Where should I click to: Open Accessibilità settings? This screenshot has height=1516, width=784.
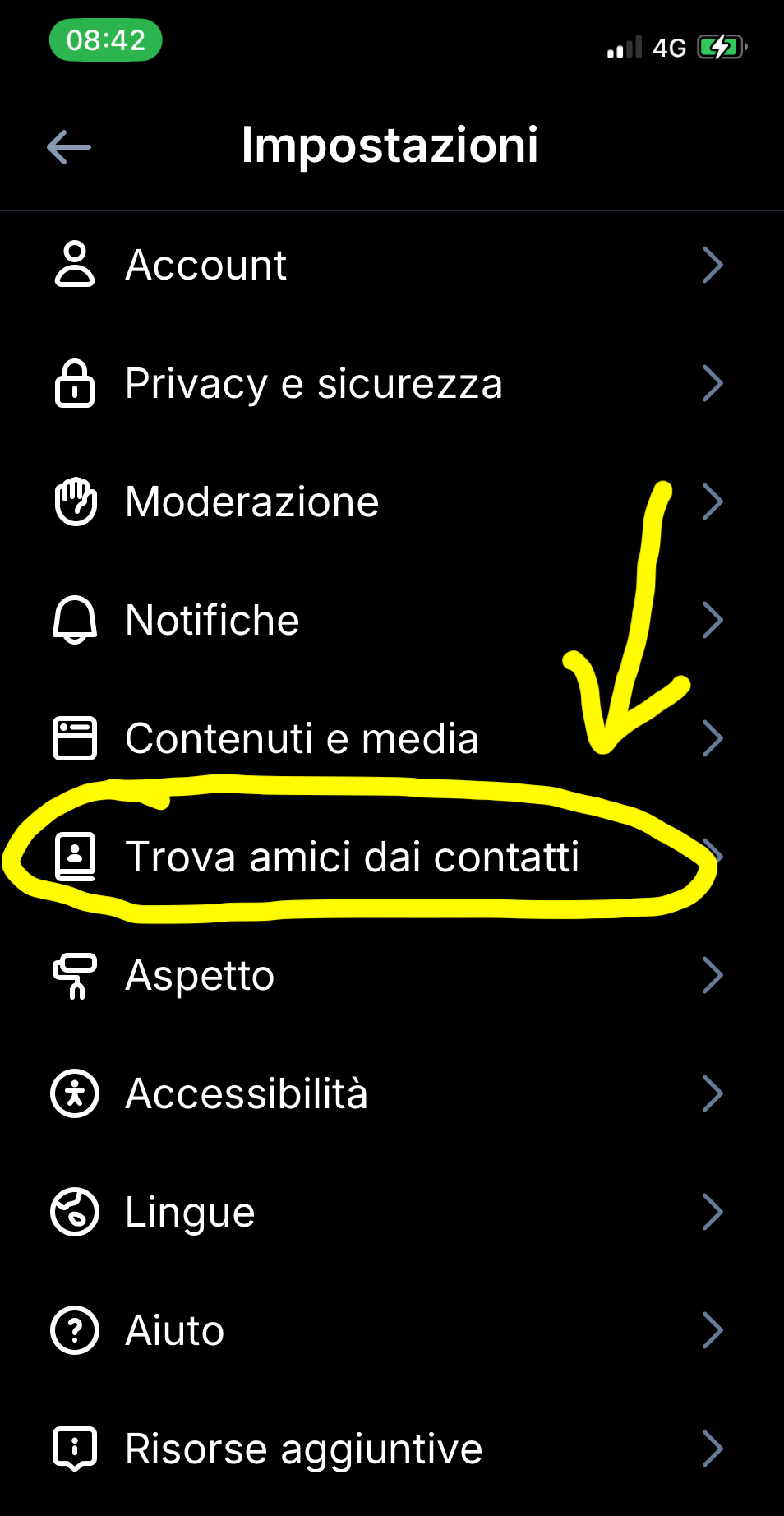click(247, 1093)
